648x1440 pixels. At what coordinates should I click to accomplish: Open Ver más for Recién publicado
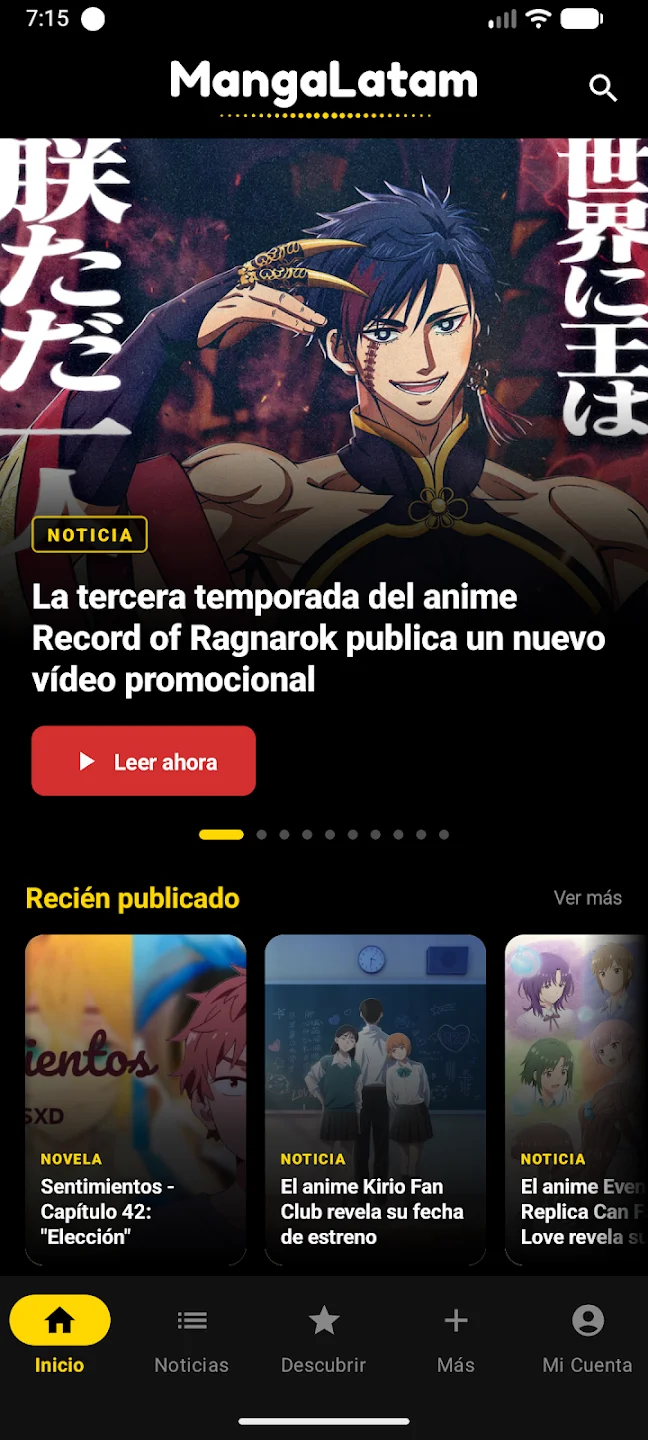coord(588,898)
